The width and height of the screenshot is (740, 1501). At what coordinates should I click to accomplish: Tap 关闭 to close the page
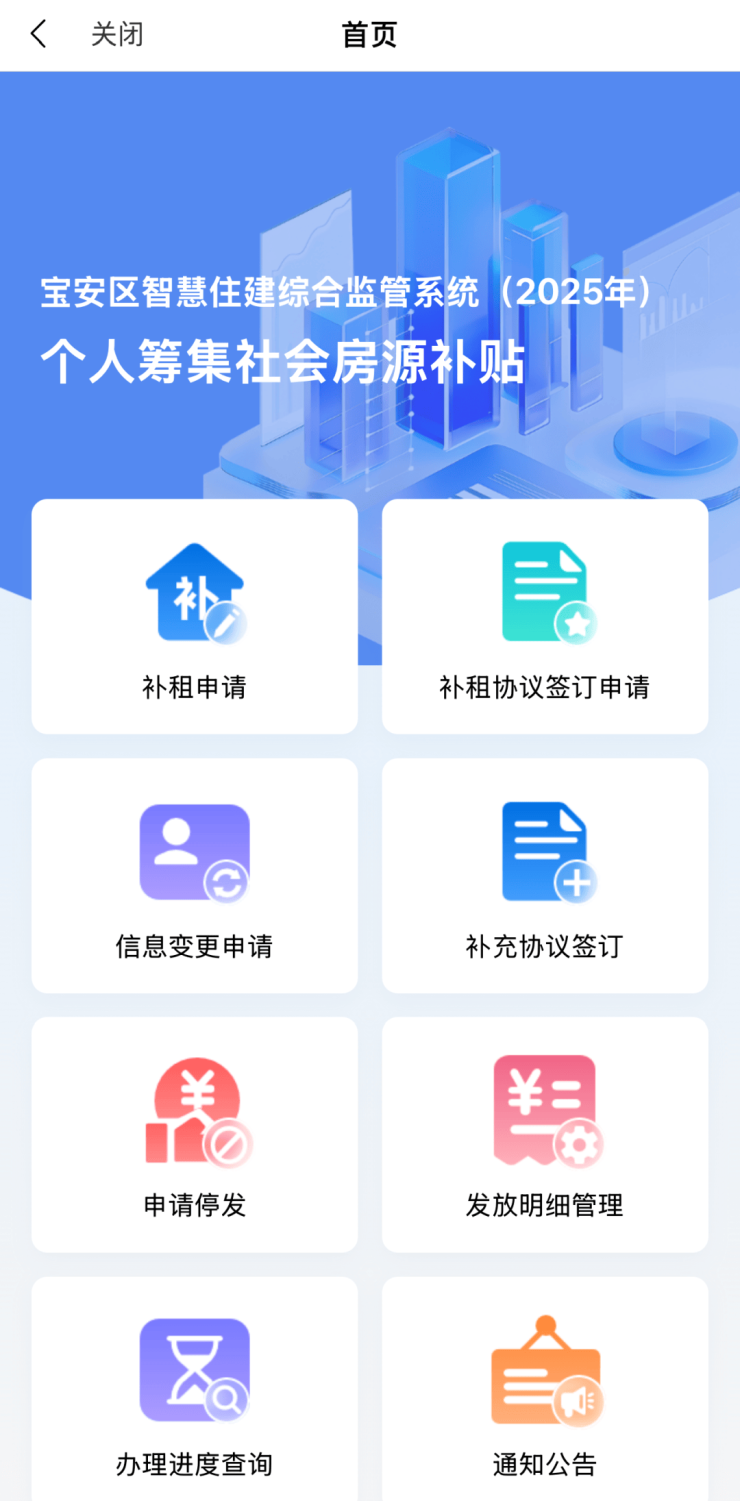tap(117, 35)
